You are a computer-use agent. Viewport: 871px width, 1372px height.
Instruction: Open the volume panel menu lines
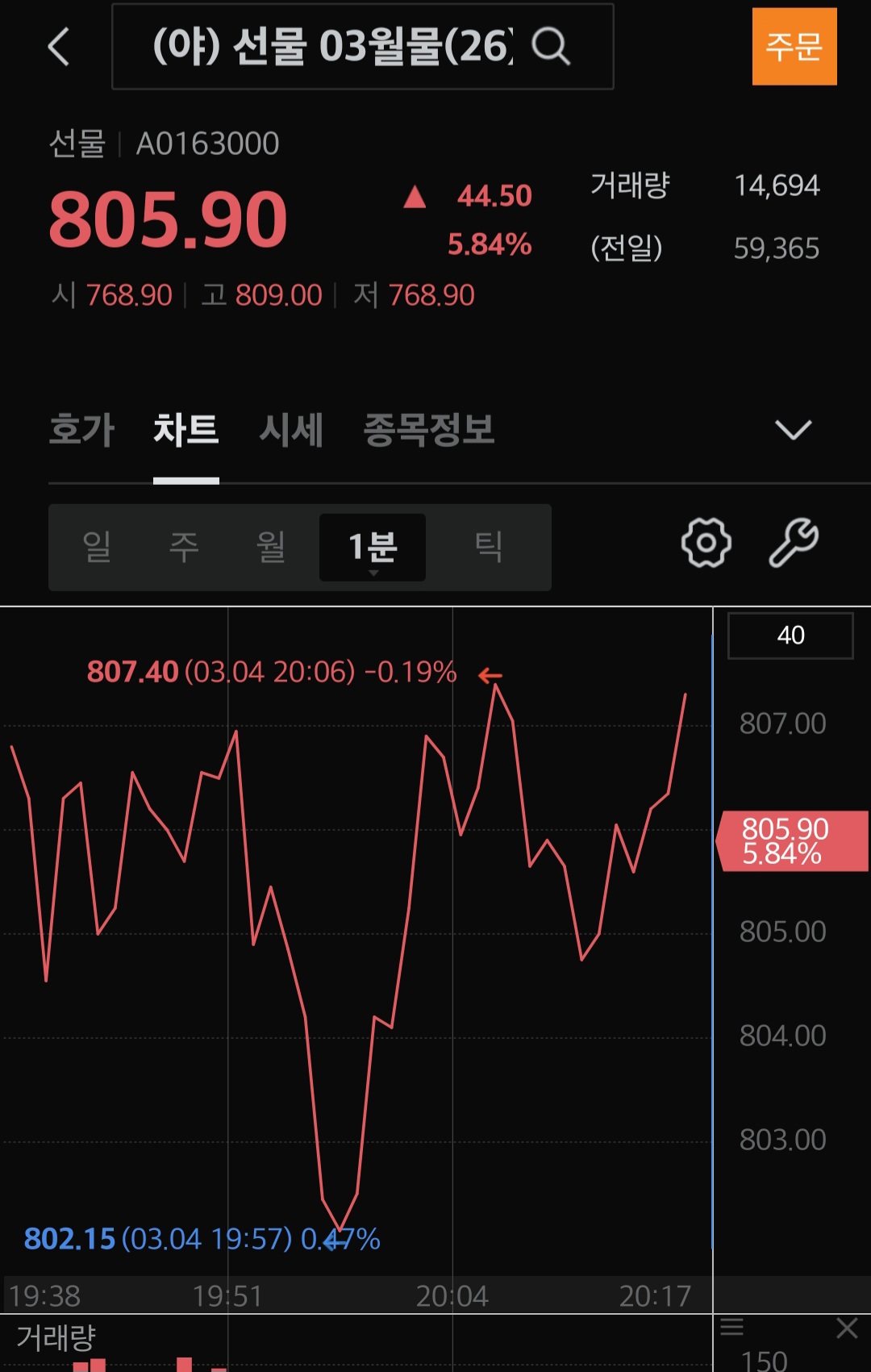[x=732, y=1328]
